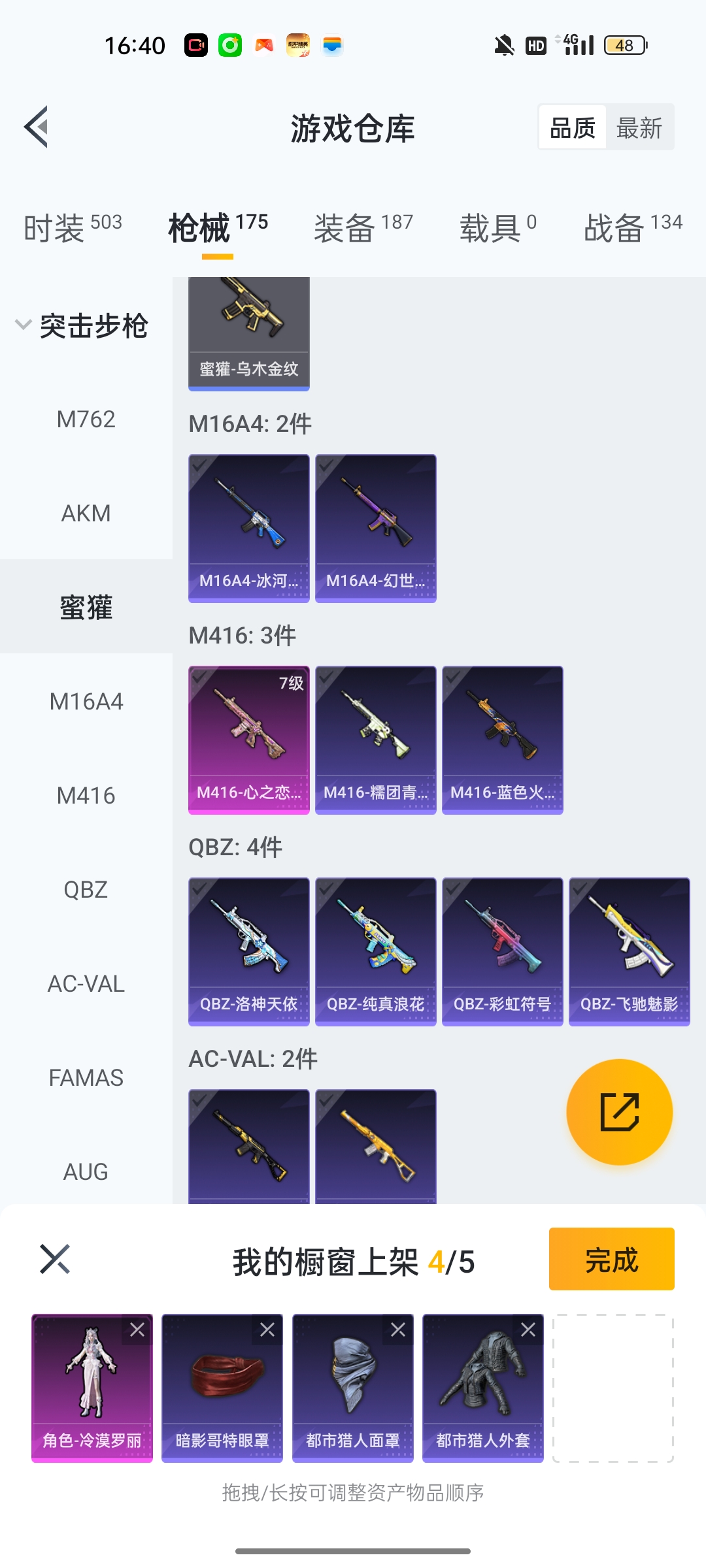Sort by 最新
Screen dimensions: 706x1568
[x=639, y=127]
